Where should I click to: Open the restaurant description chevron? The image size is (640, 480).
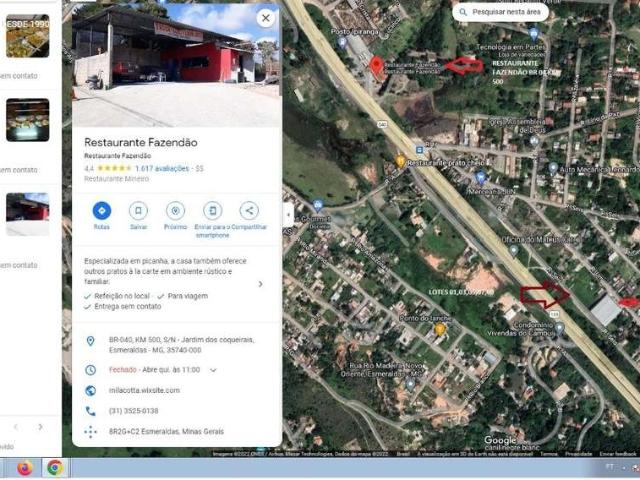[261, 284]
